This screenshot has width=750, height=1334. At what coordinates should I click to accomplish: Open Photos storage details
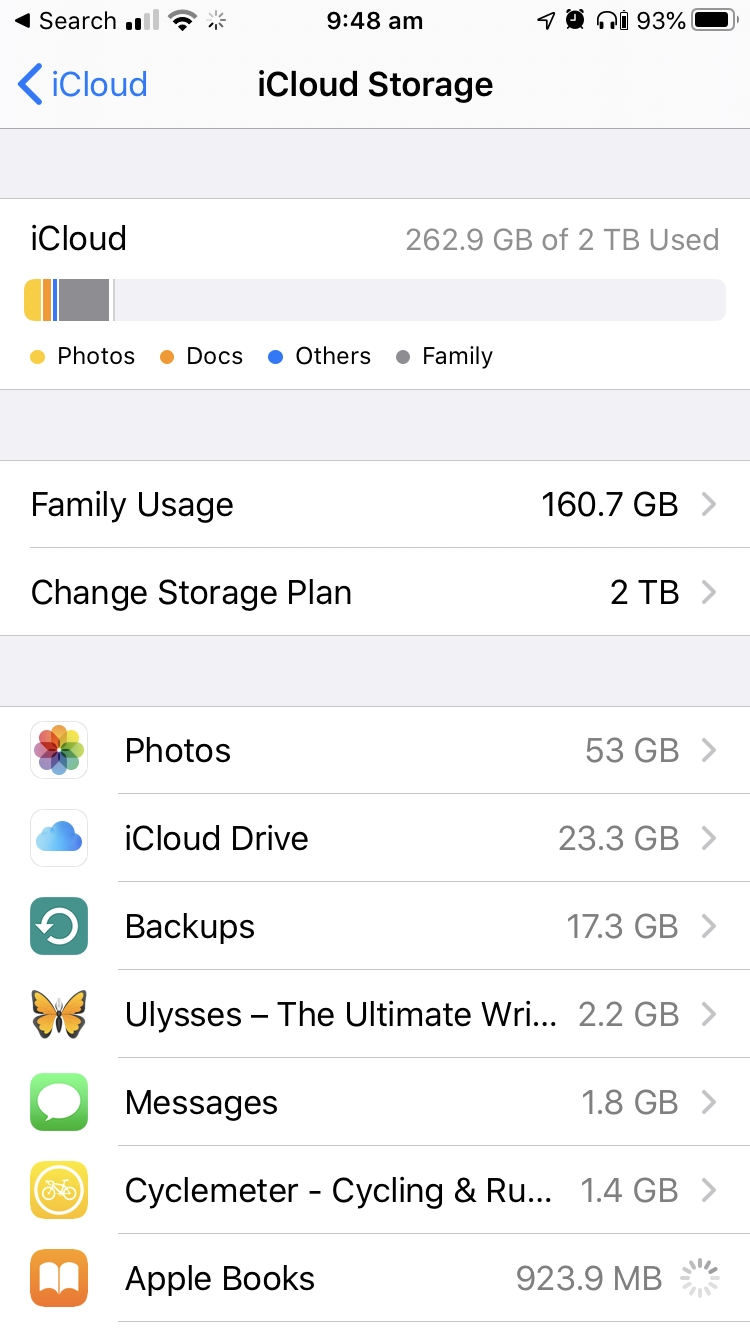(375, 750)
